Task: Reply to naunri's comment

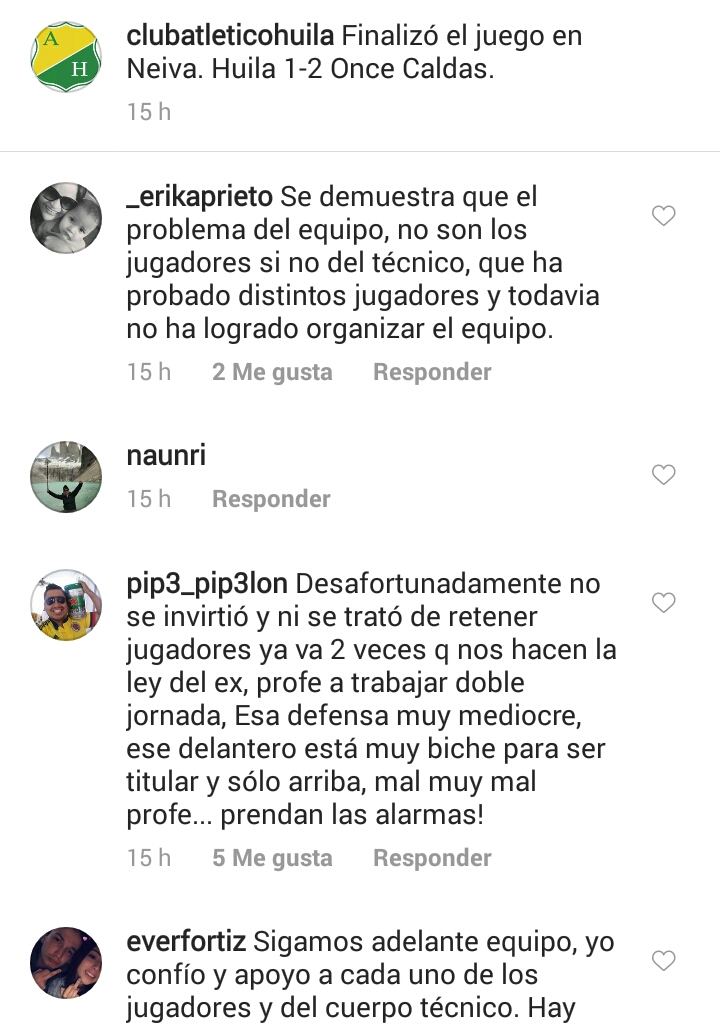Action: pos(271,499)
